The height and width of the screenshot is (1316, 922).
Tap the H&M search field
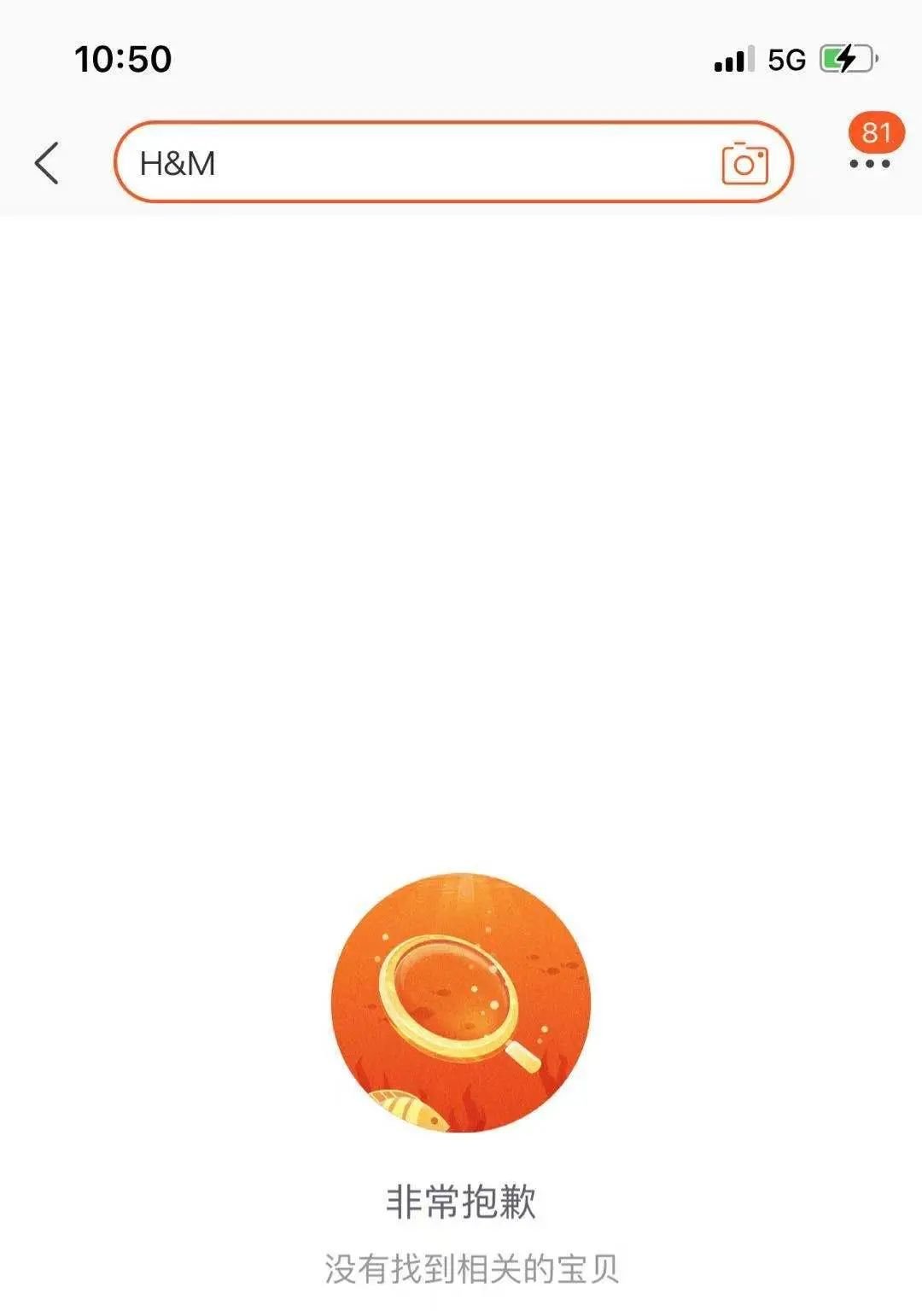pyautogui.click(x=410, y=162)
